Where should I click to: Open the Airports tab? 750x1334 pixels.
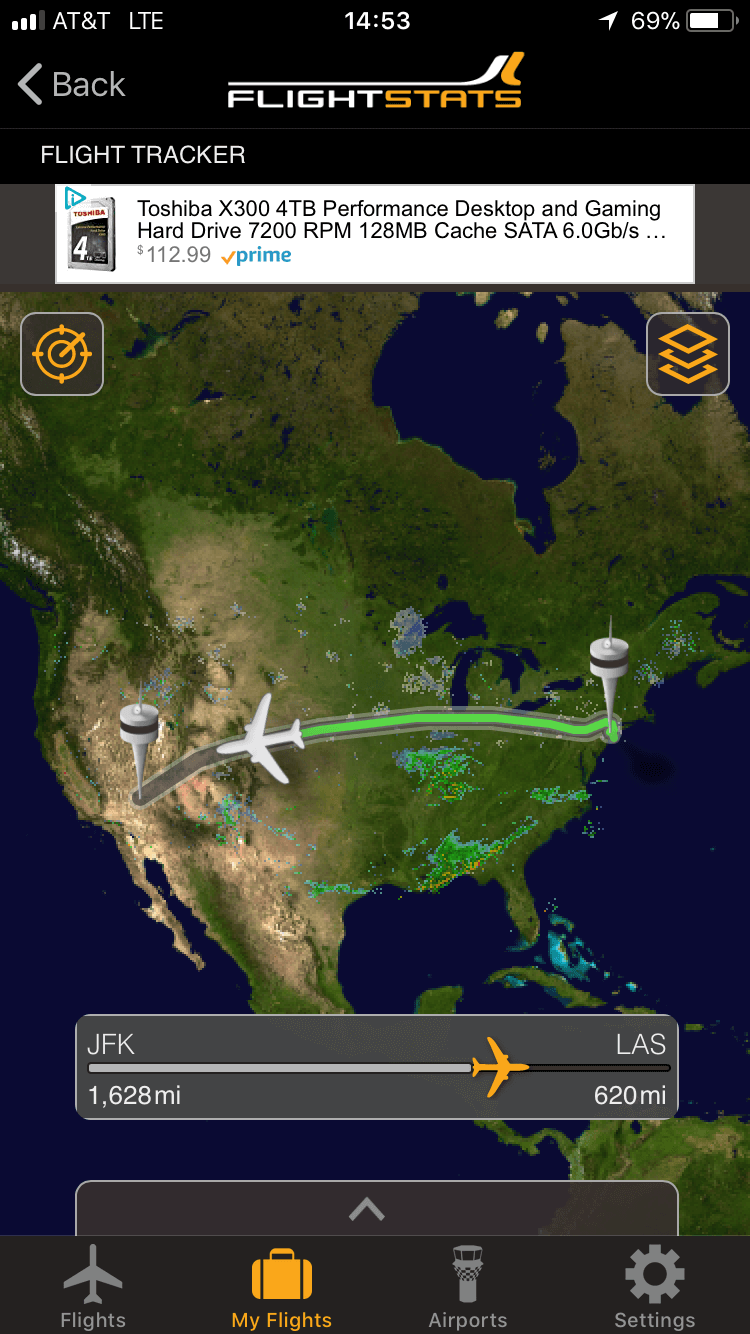click(468, 1288)
